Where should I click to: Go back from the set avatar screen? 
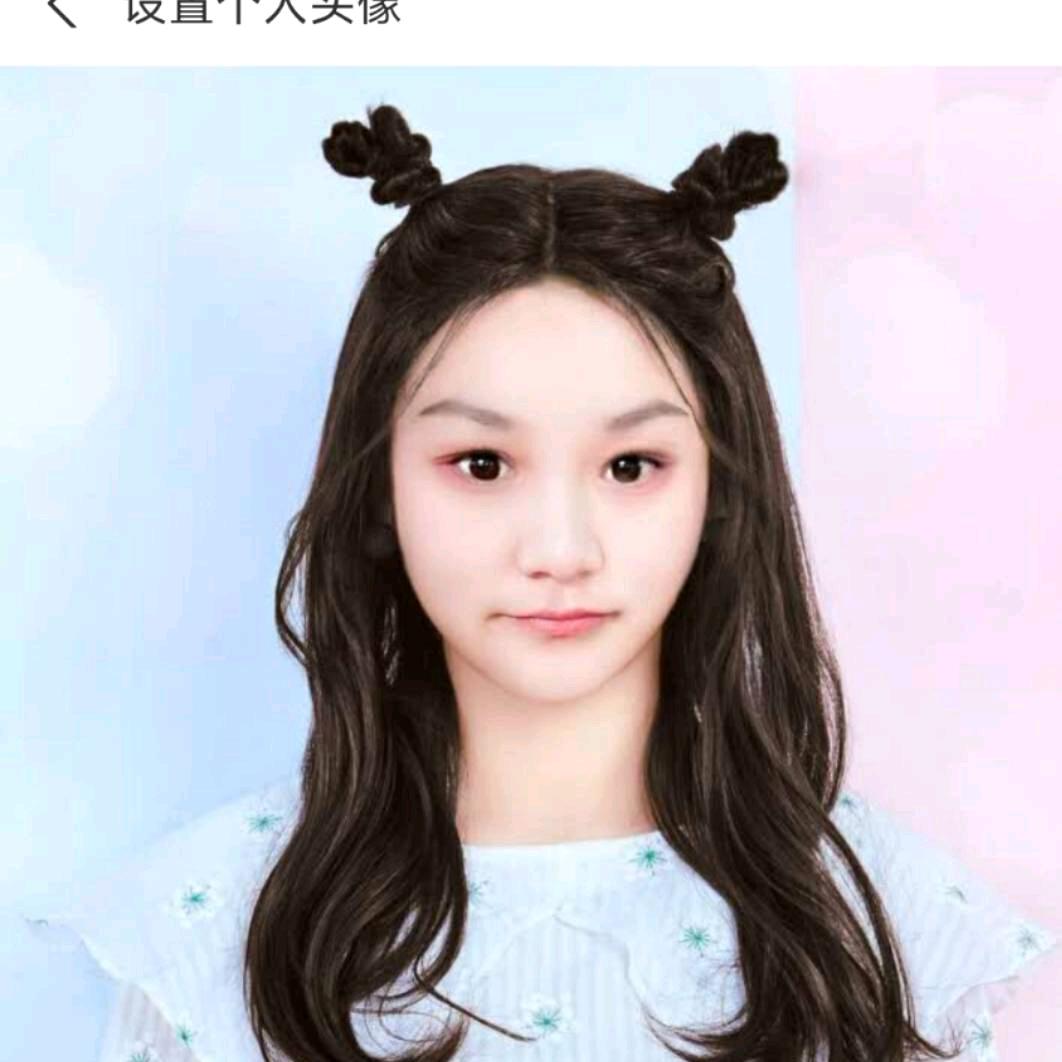click(60, 10)
